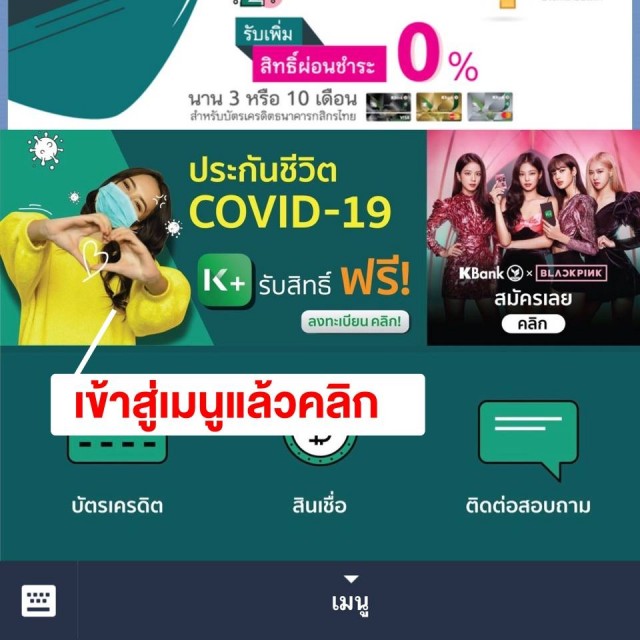Open the บัตรเครดิต menu item
This screenshot has height=640, width=640.
[x=117, y=470]
